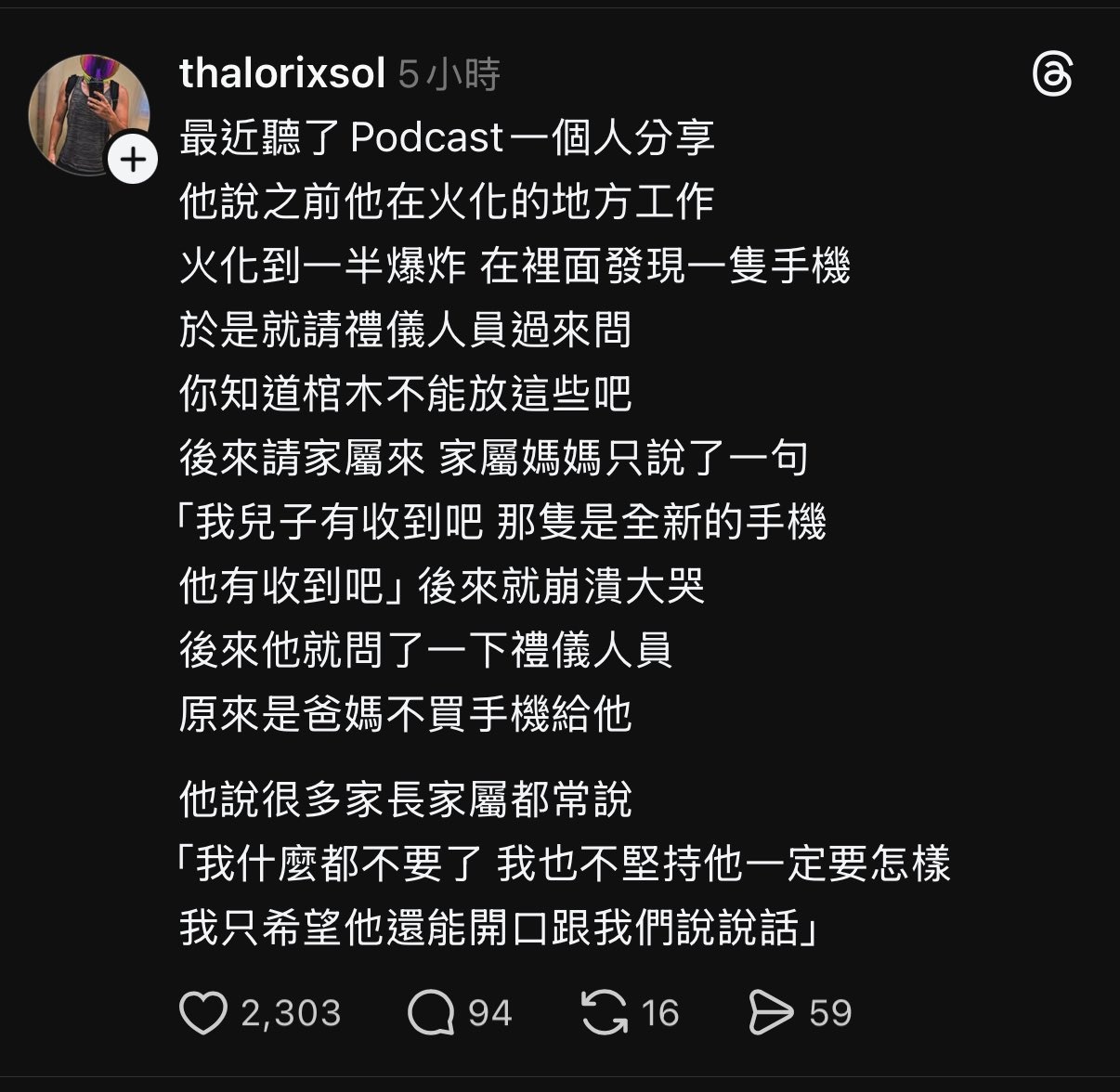The width and height of the screenshot is (1120, 1092).
Task: Open the Threads logo icon
Action: click(x=1052, y=75)
